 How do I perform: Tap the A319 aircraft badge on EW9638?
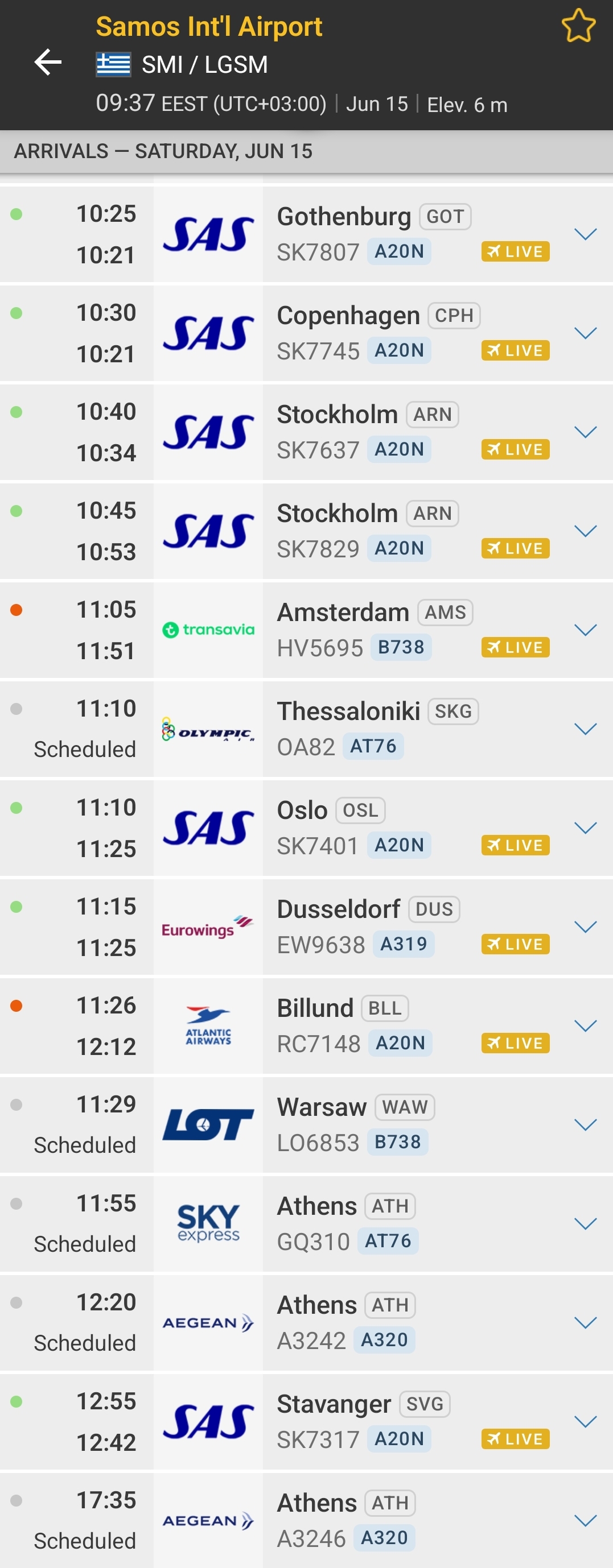coord(404,944)
